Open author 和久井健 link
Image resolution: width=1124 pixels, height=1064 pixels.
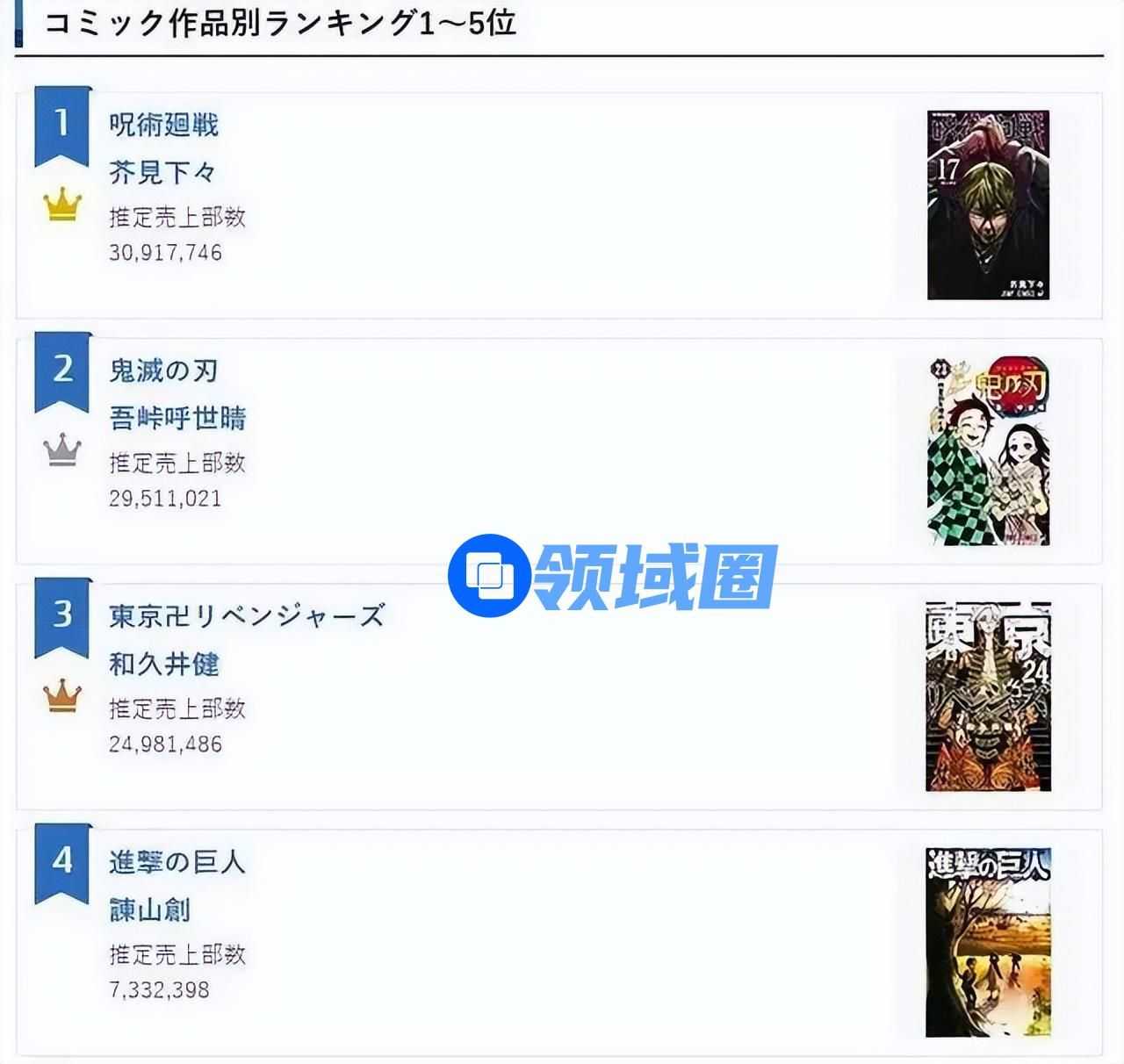164,664
